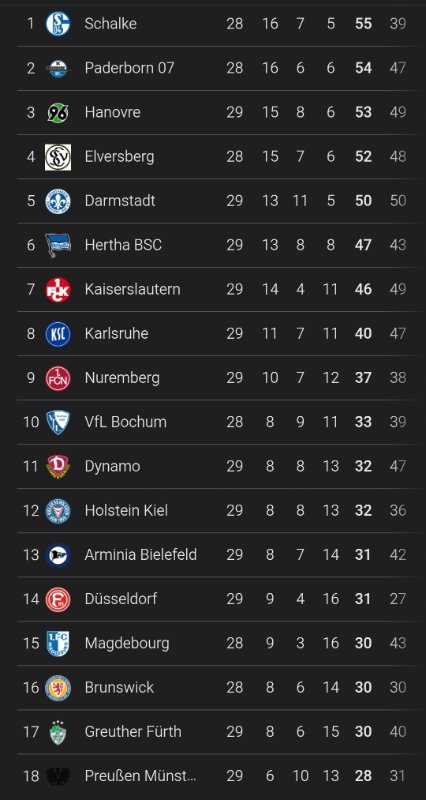Viewport: 426px width, 800px height.
Task: Open Düsseldorf team details
Action: [221, 599]
